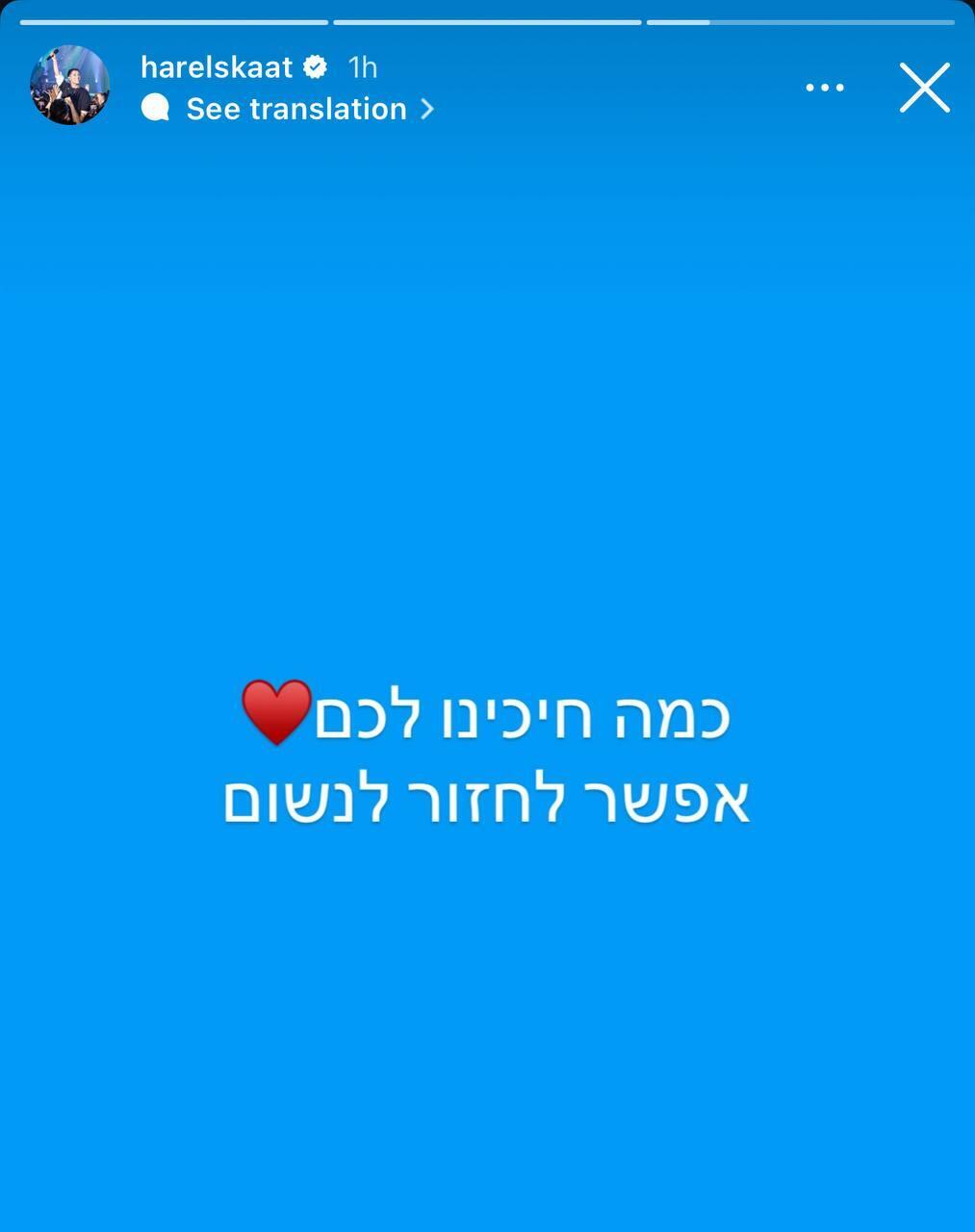Viewport: 975px width, 1232px height.
Task: Open the three-dot story options menu
Action: click(x=825, y=88)
